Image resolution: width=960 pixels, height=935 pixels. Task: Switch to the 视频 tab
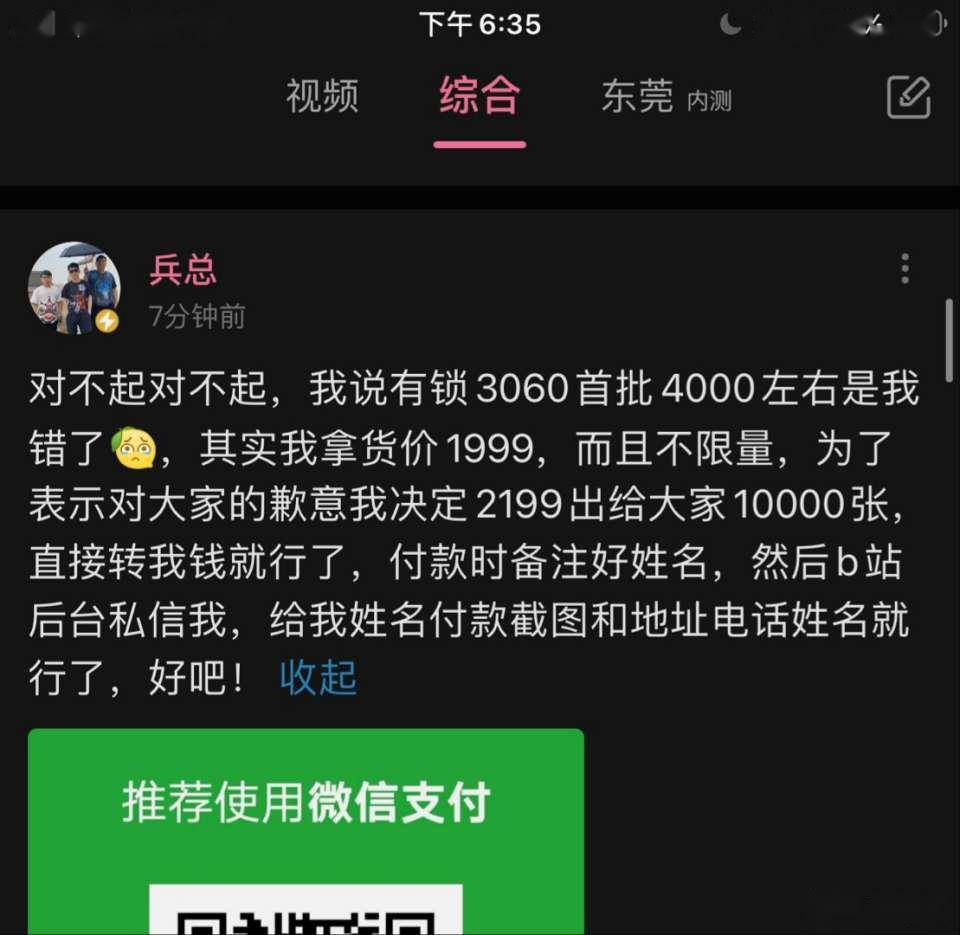point(322,97)
